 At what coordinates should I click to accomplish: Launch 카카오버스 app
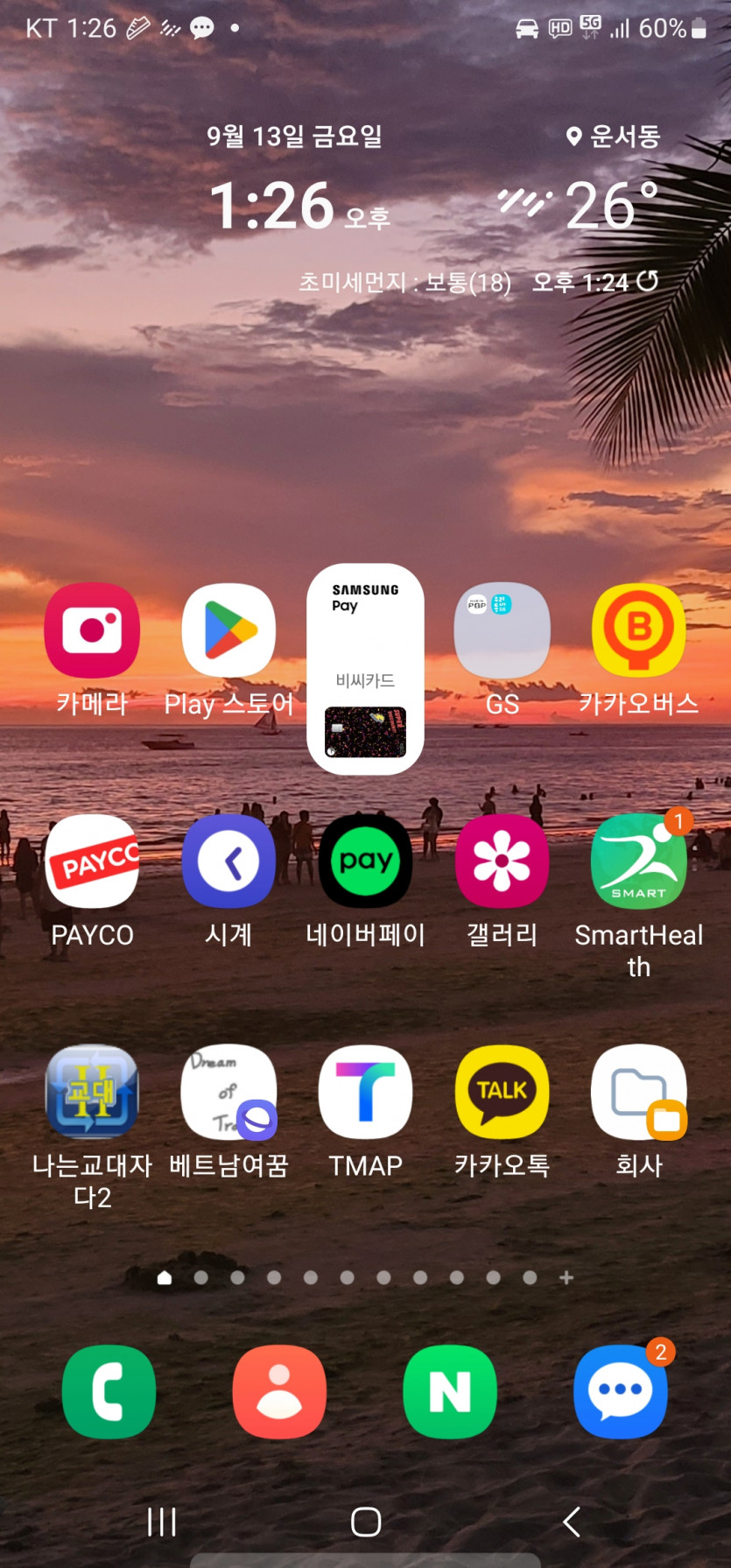click(638, 630)
